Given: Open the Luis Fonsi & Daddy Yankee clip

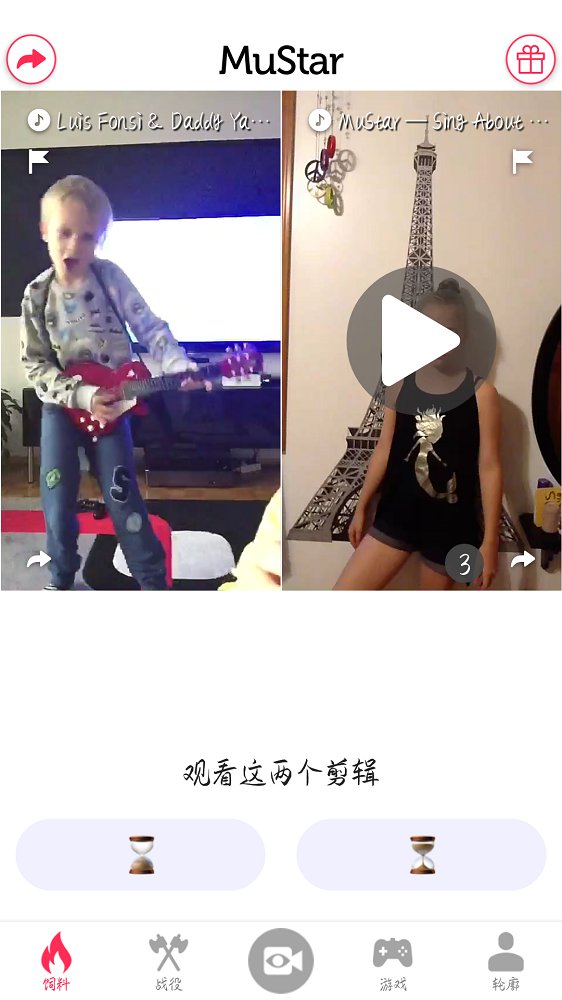Looking at the screenshot, I should coord(141,341).
